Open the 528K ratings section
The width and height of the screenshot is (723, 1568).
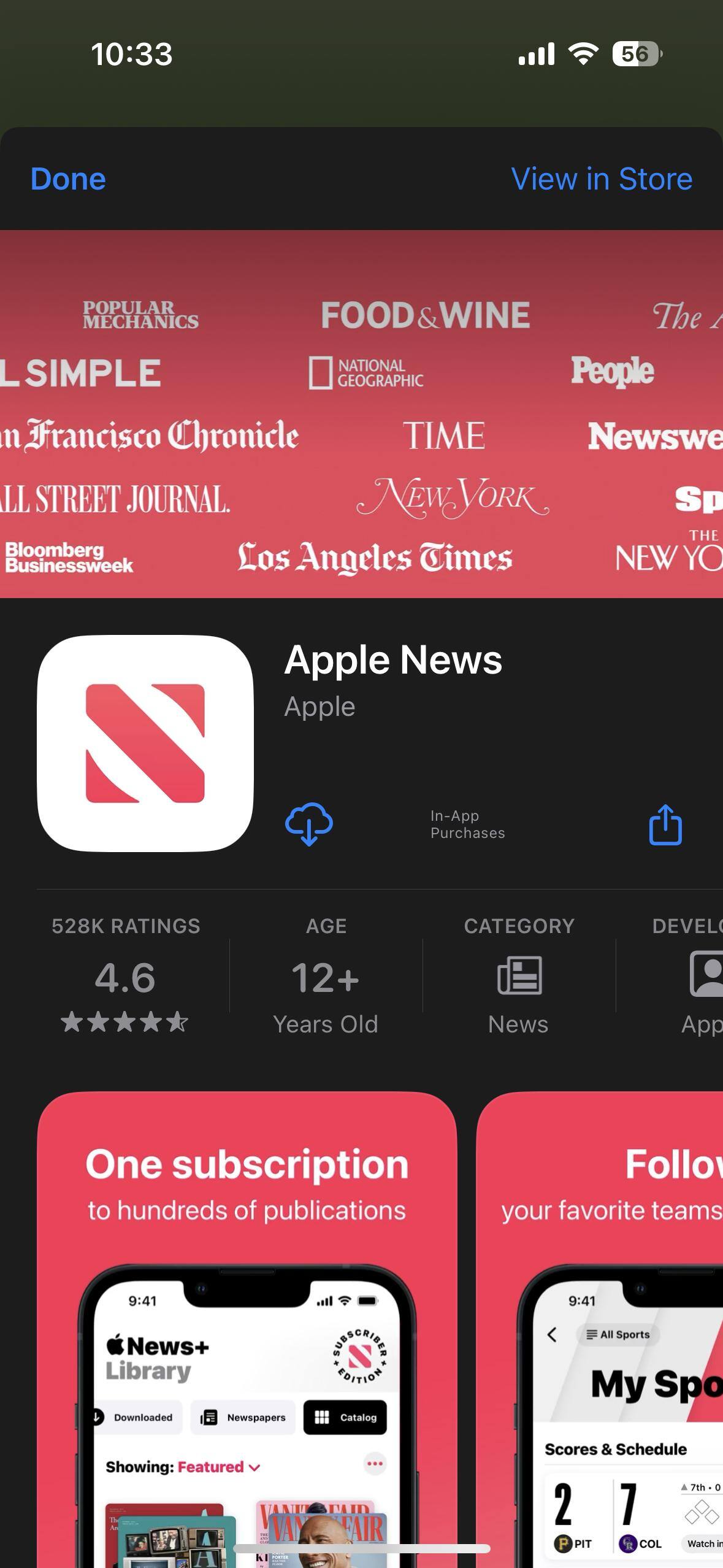pyautogui.click(x=125, y=977)
